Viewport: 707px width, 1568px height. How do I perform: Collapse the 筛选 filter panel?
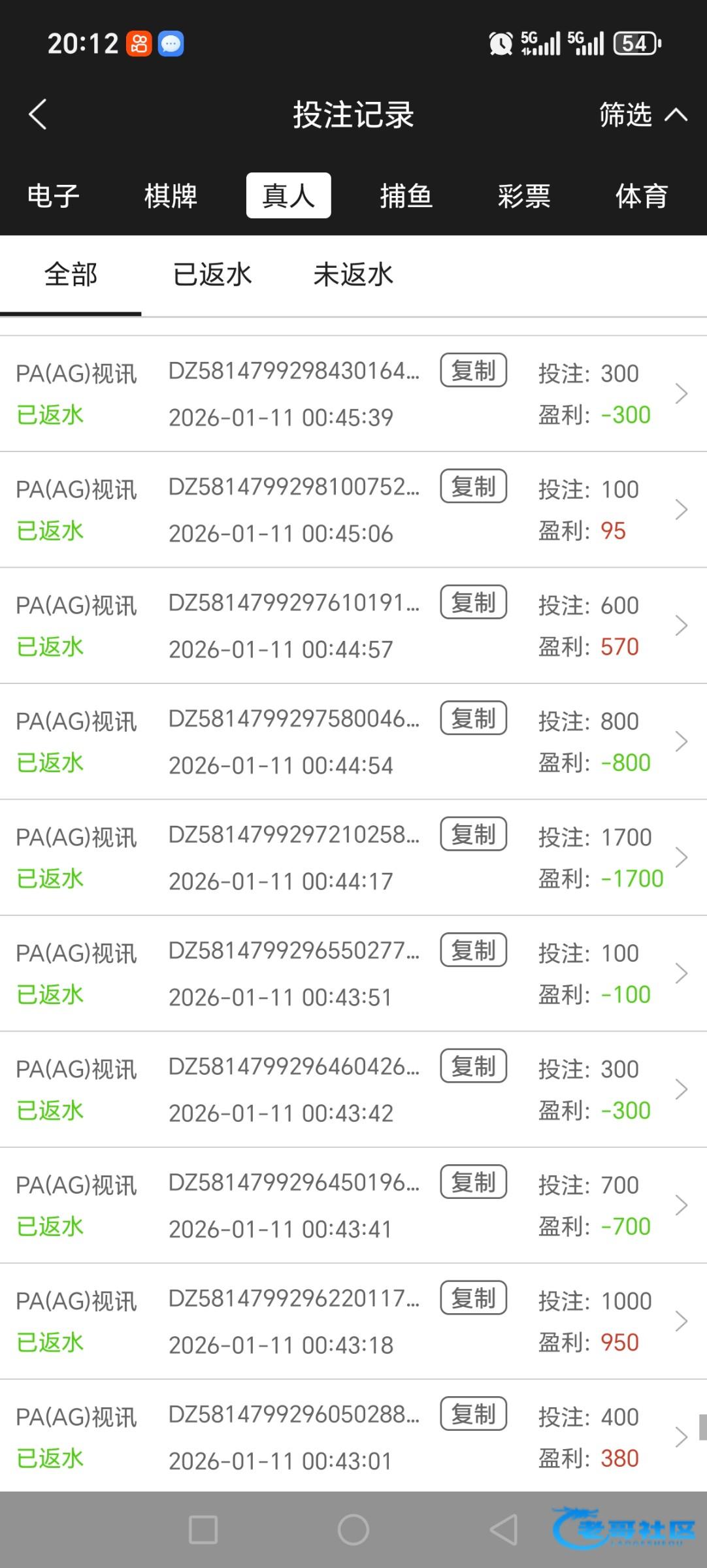coord(642,115)
